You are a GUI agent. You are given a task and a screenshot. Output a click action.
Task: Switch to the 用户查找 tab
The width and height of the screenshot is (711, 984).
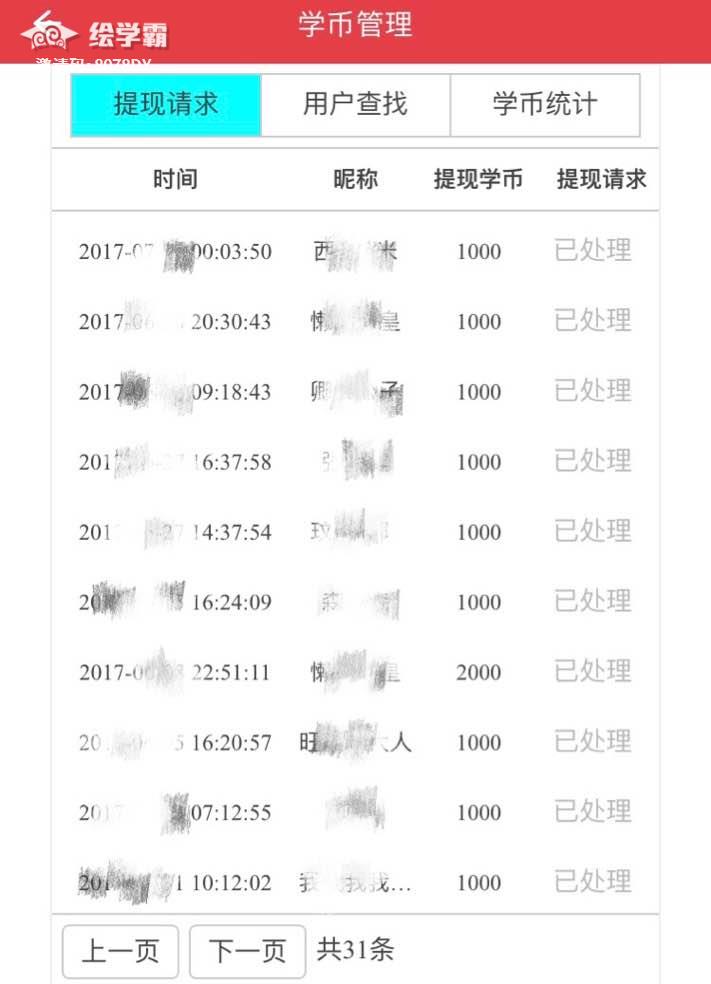pos(355,105)
